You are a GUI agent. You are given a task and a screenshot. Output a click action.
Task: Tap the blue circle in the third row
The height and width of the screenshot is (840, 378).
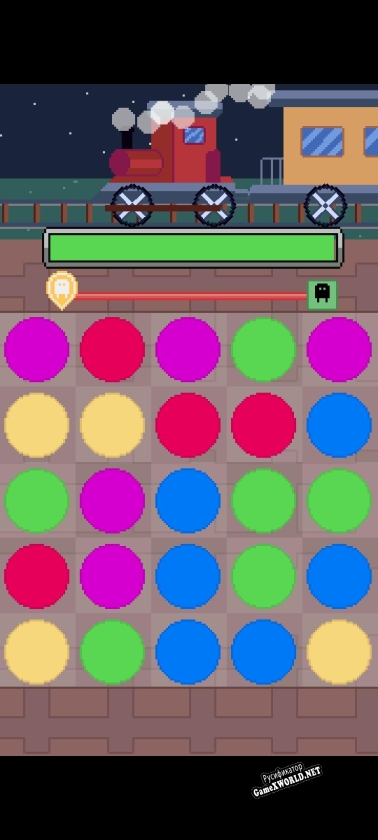point(188,500)
